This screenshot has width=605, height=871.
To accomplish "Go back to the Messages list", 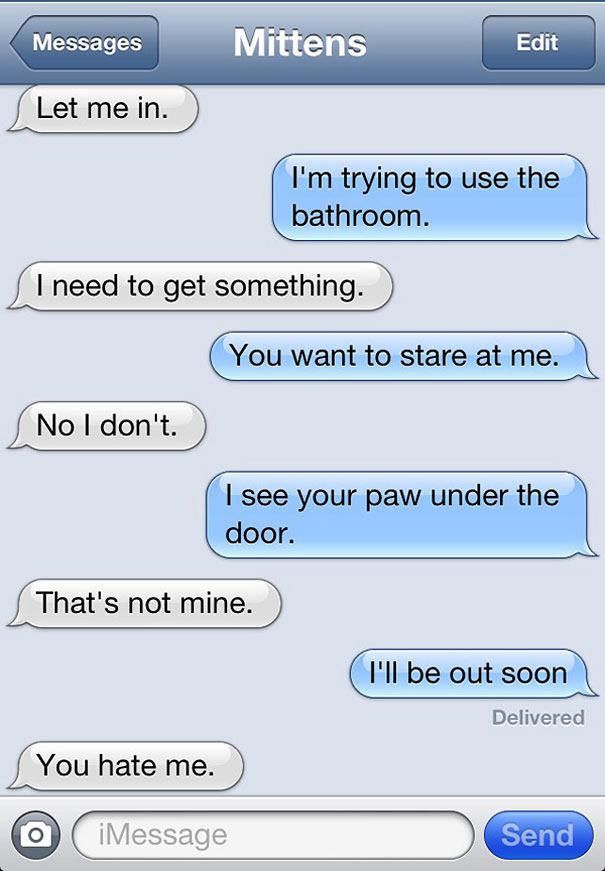I will [x=85, y=43].
